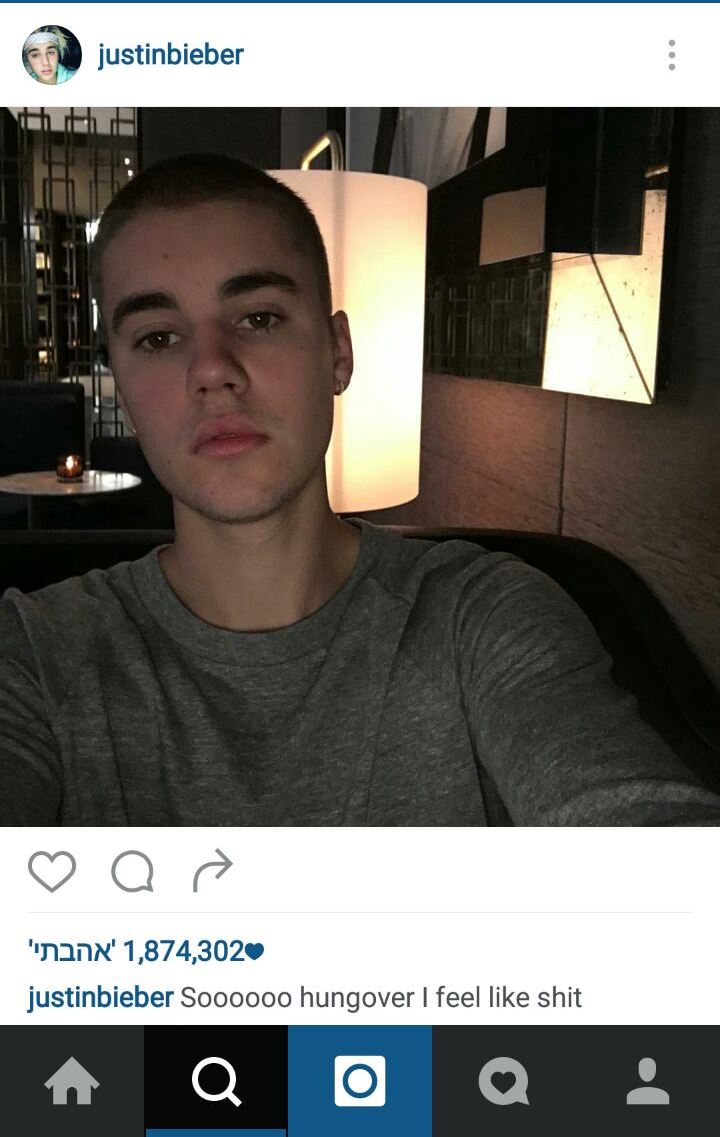View the list of 1,874,302 likes

coord(146,951)
